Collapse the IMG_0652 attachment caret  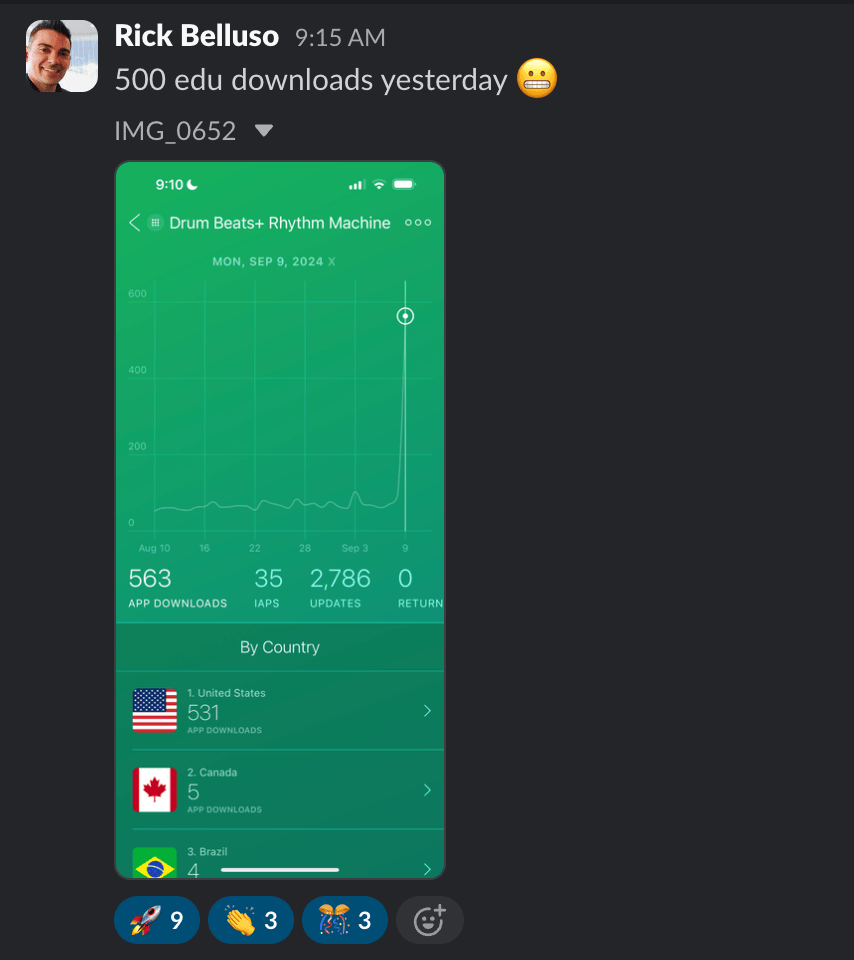coord(264,131)
